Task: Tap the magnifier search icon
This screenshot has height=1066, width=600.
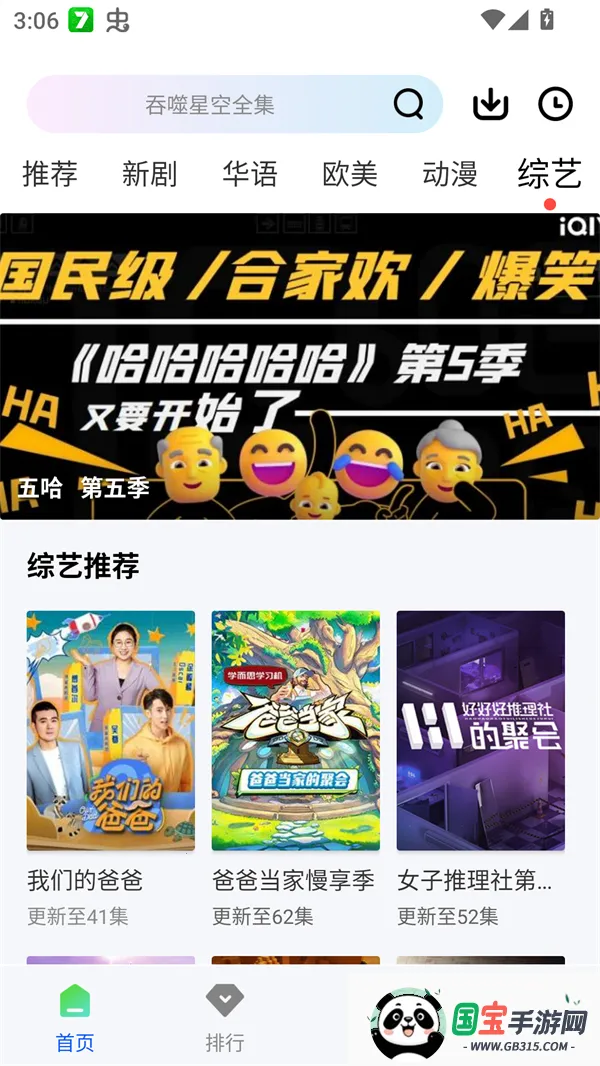Action: (x=408, y=104)
